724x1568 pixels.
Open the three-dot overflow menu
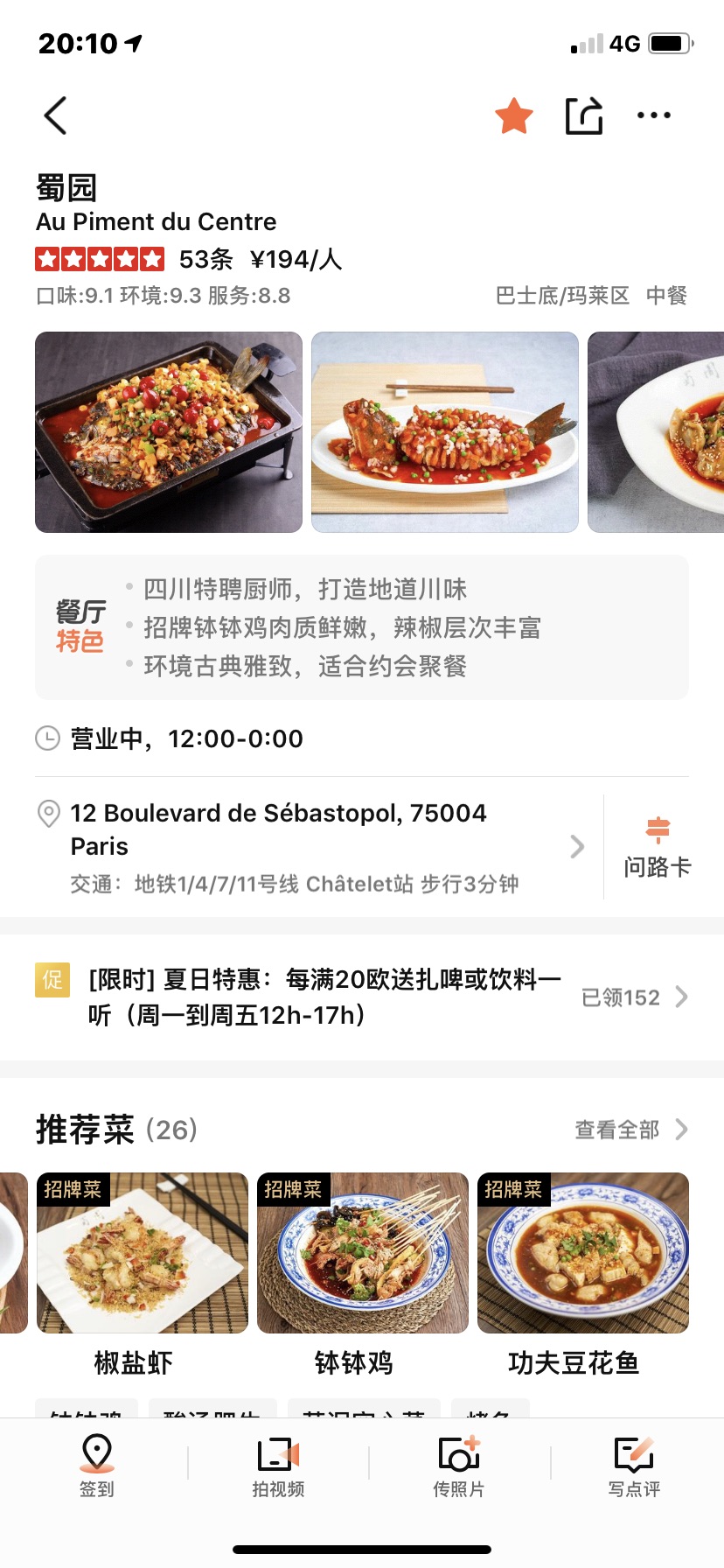pyautogui.click(x=654, y=115)
